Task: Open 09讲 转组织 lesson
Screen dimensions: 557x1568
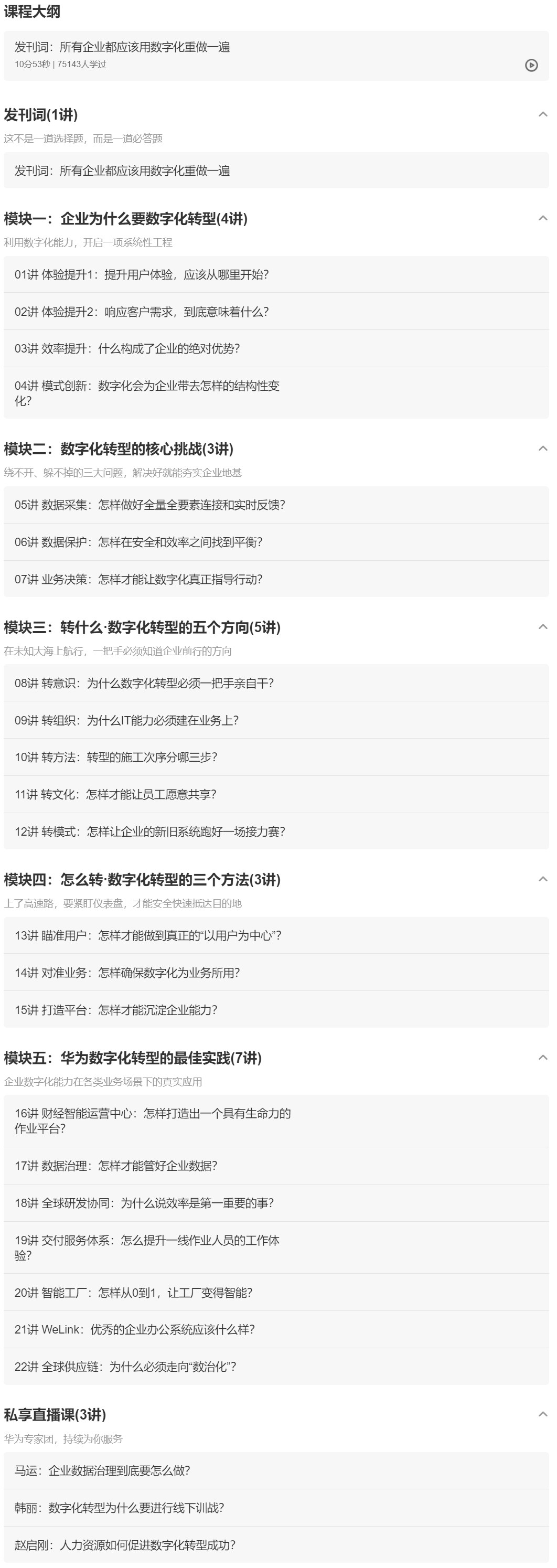Action: [126, 720]
